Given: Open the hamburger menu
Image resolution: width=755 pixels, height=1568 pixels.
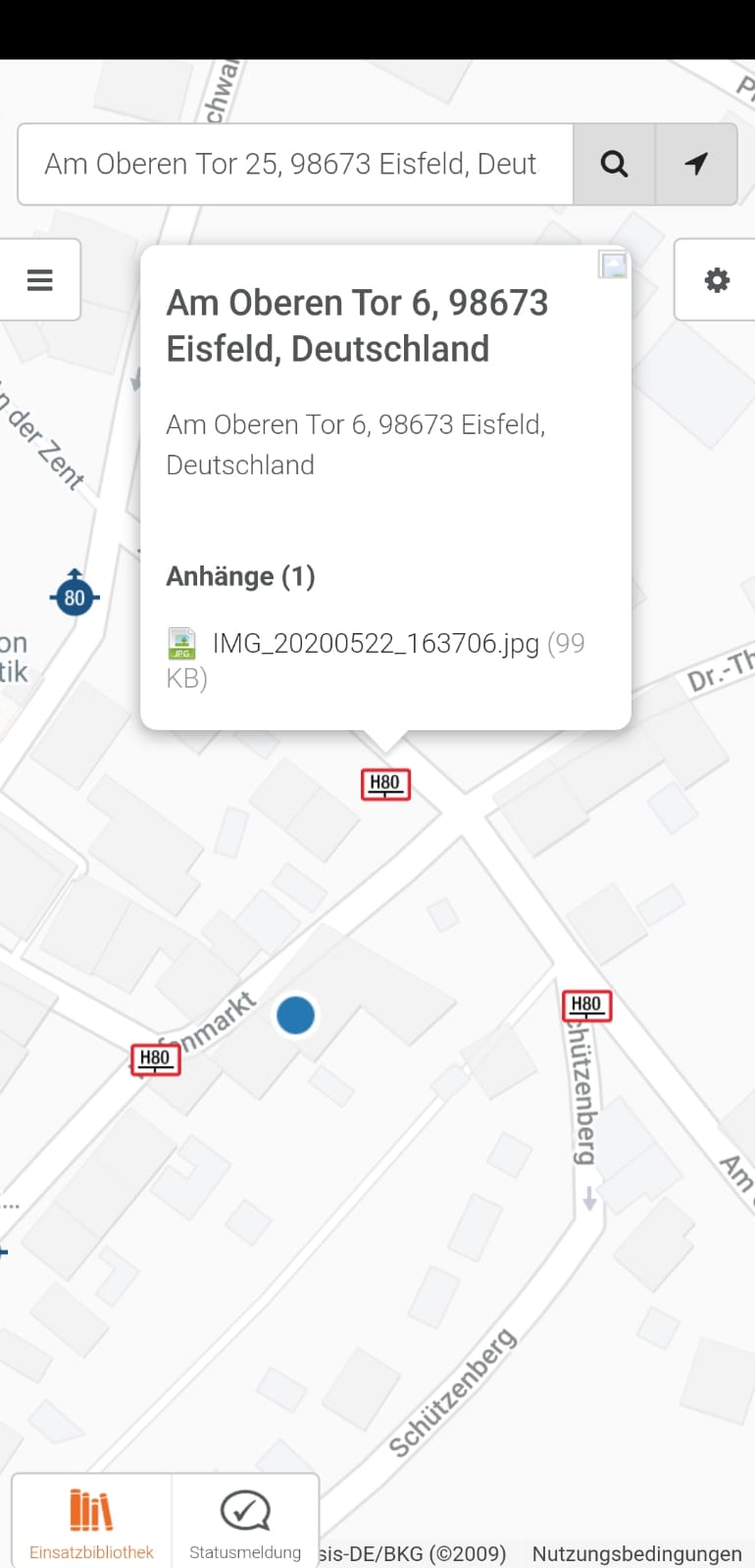Looking at the screenshot, I should point(39,280).
